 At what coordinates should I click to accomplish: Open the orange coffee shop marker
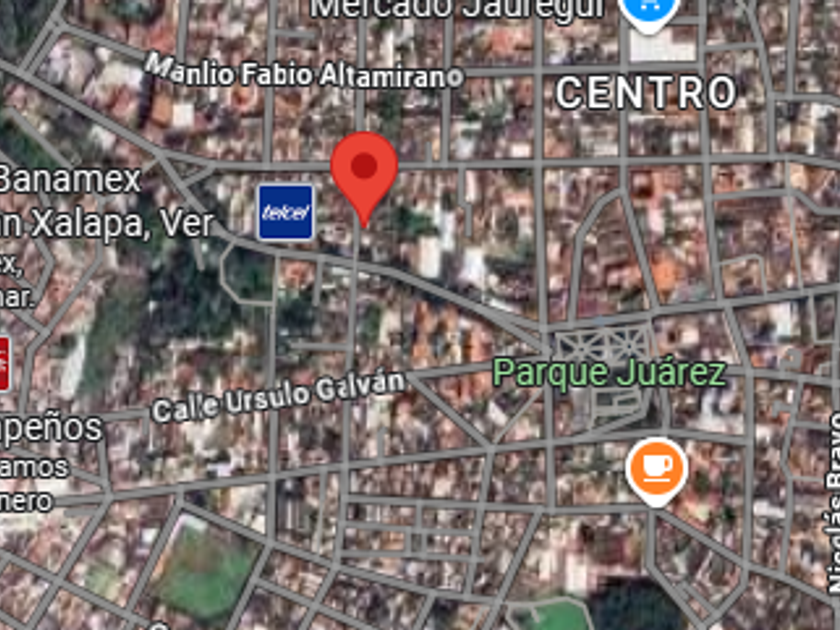coord(656,468)
